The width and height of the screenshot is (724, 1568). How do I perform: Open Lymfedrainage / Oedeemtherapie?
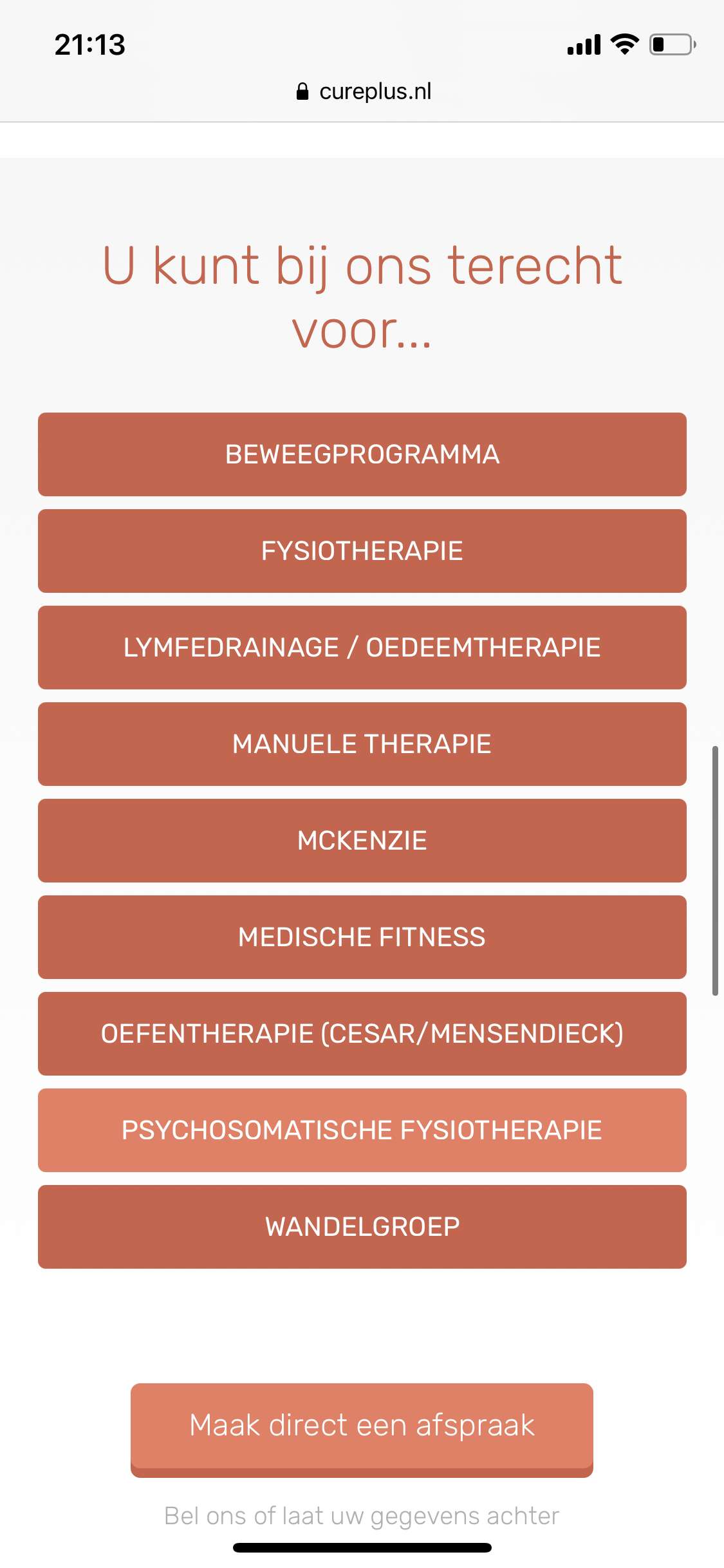(362, 648)
